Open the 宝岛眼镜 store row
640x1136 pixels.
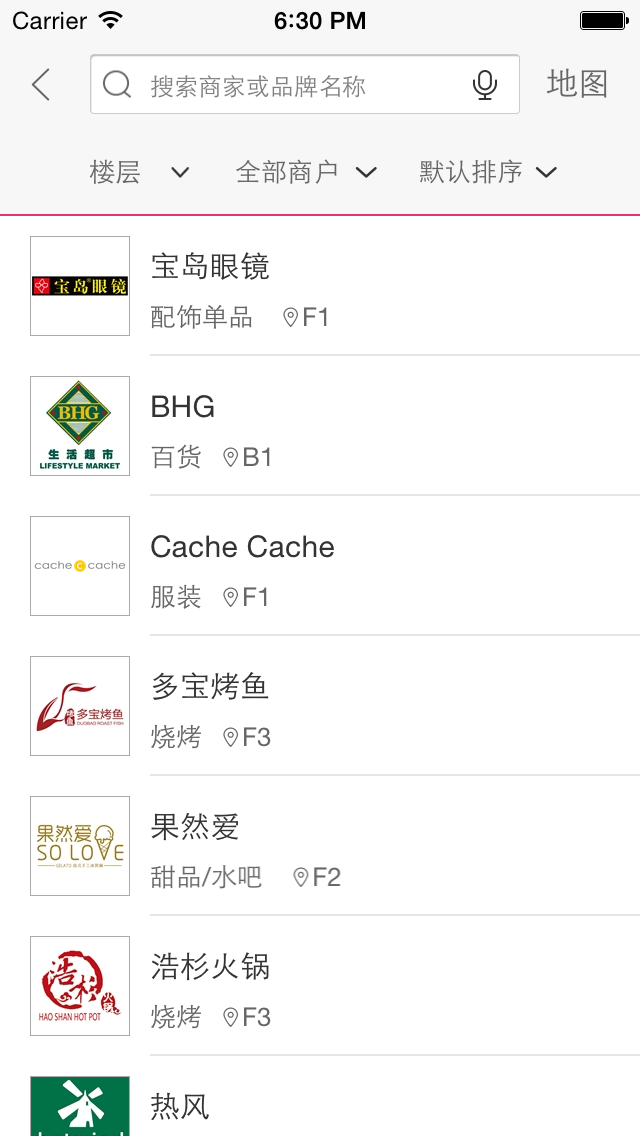point(320,286)
